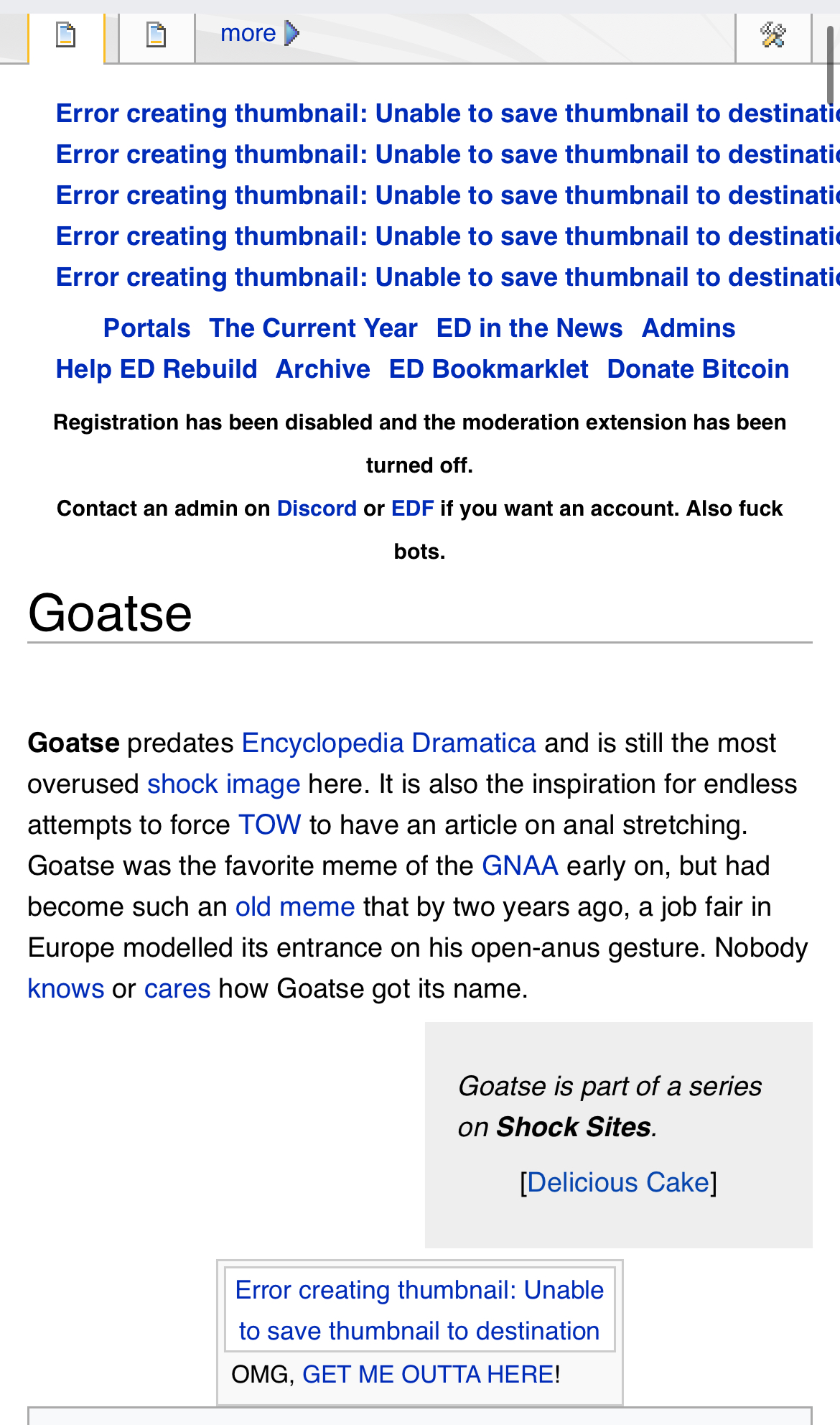Go to The Current Year page
The width and height of the screenshot is (840, 1425).
coord(313,328)
